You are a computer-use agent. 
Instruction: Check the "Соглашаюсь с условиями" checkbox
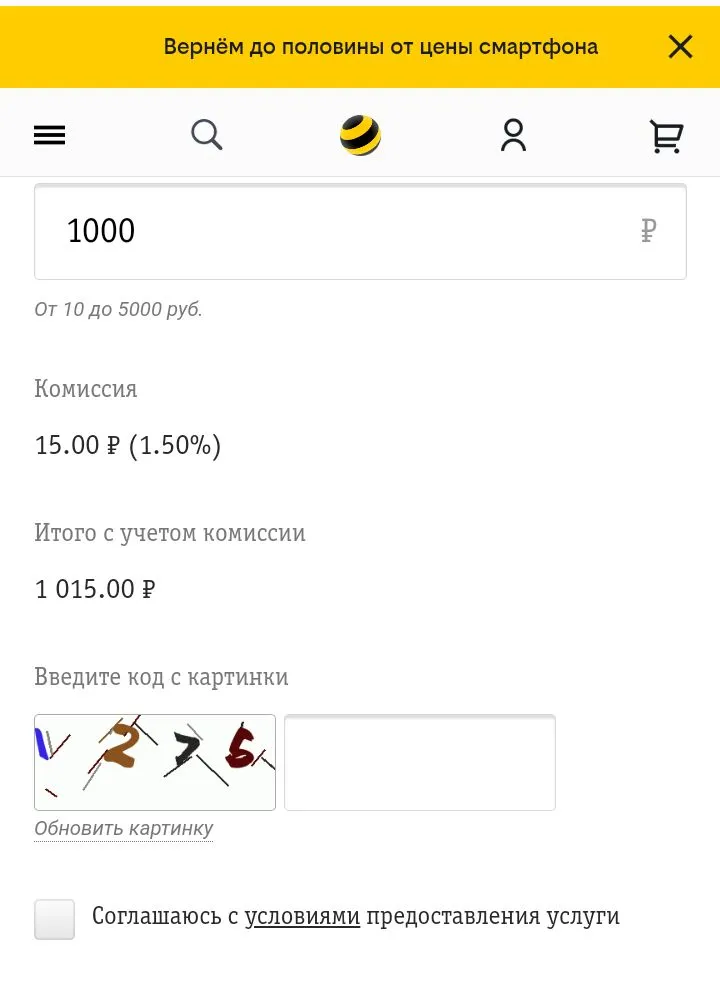click(x=54, y=919)
